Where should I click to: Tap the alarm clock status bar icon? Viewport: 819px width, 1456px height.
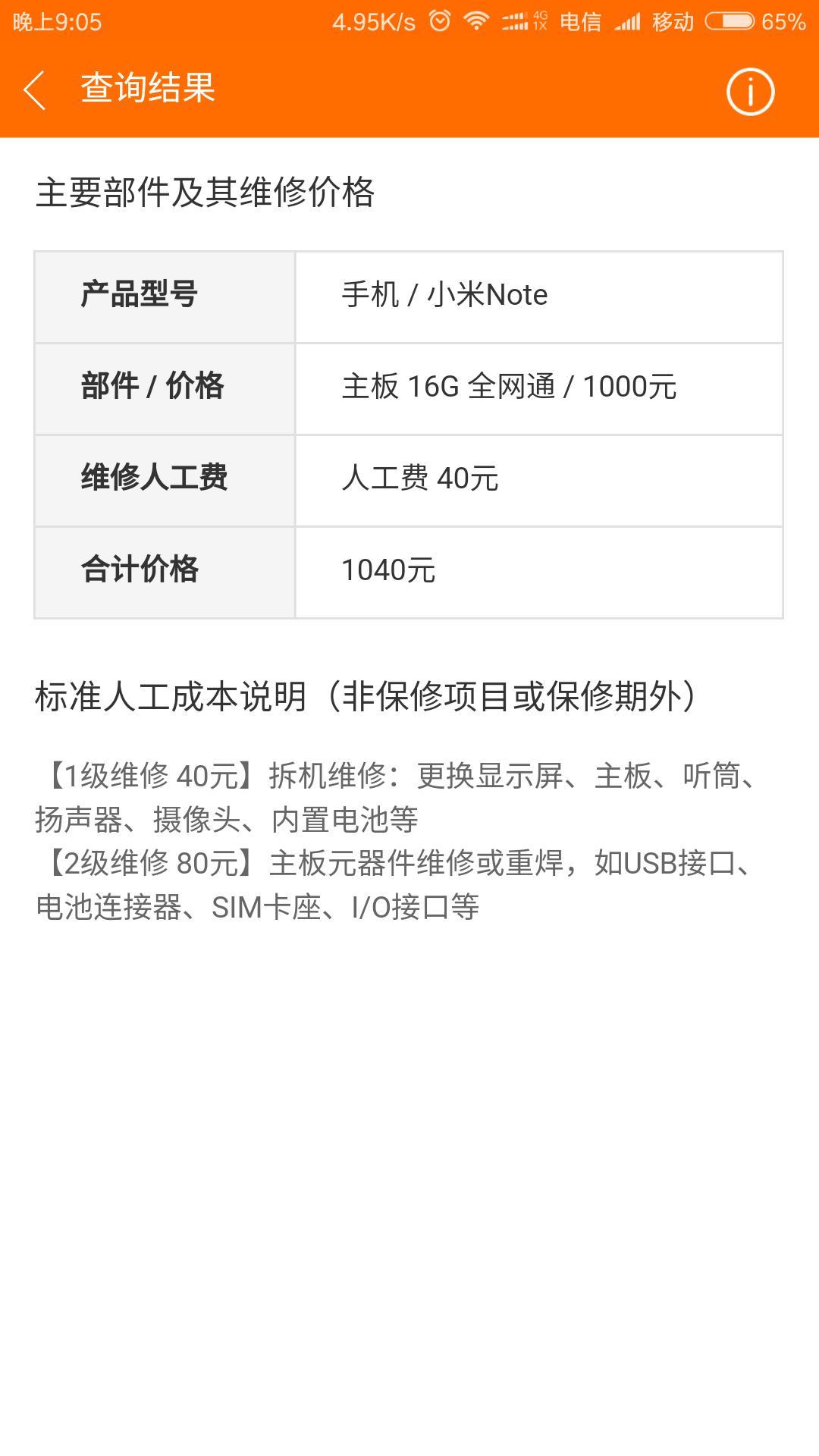(438, 20)
